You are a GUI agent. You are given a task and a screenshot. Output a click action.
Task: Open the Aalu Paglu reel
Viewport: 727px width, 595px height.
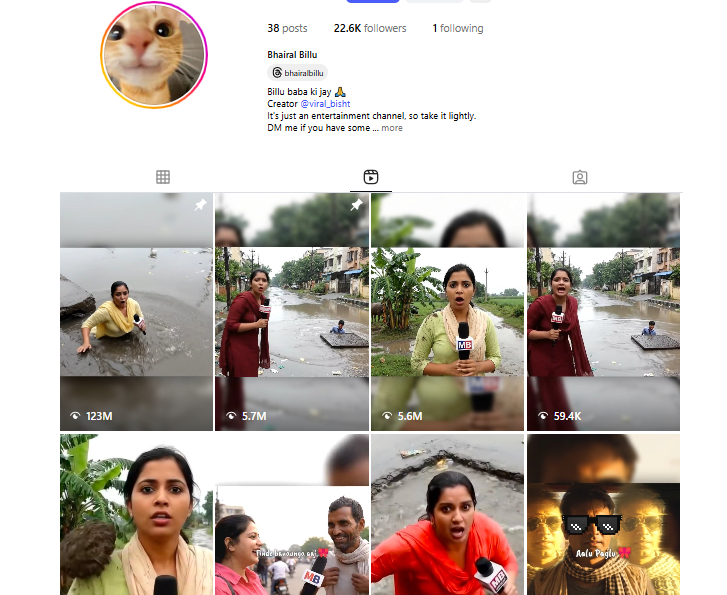pos(603,515)
